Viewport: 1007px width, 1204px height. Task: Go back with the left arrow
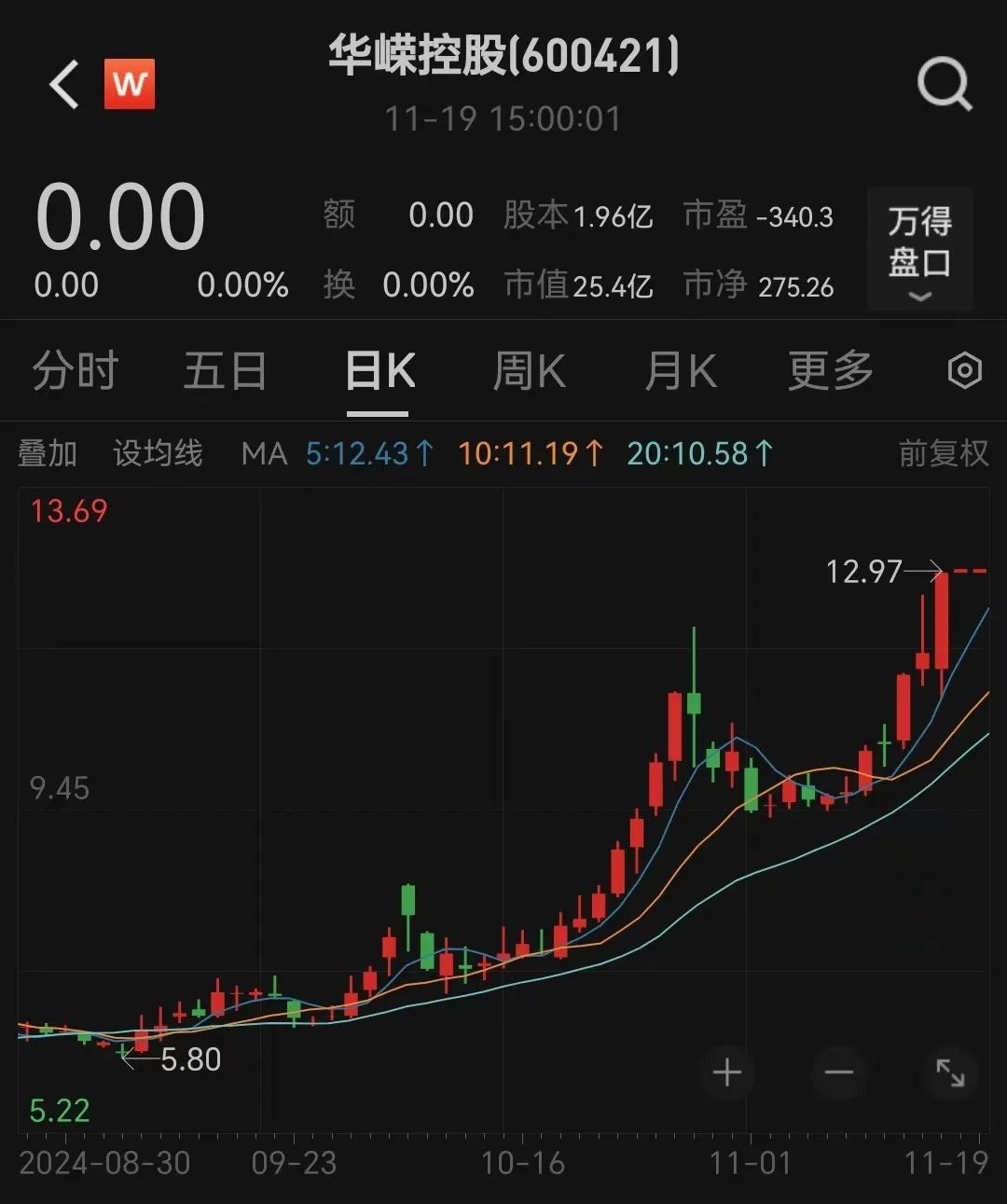pos(62,84)
